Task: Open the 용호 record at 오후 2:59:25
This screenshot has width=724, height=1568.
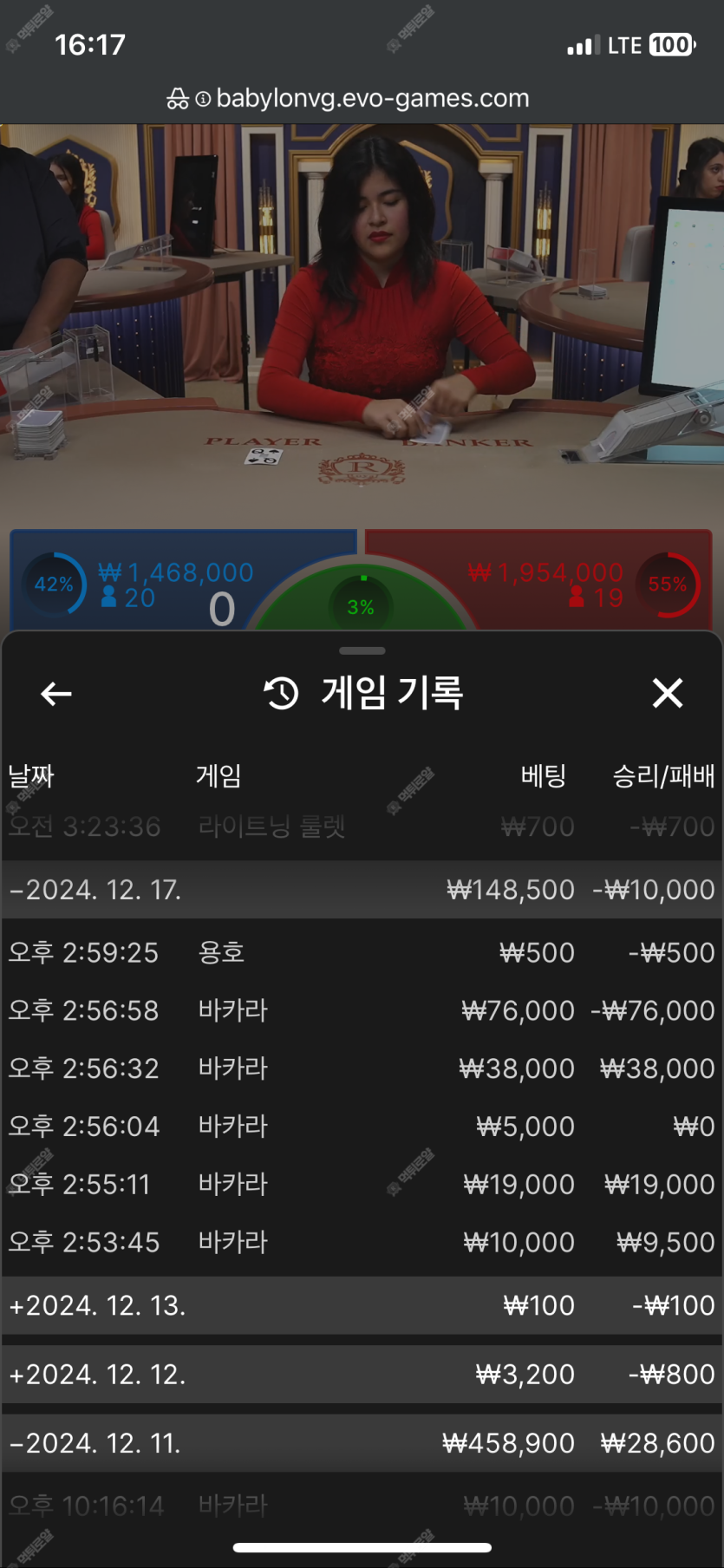Action: click(361, 952)
